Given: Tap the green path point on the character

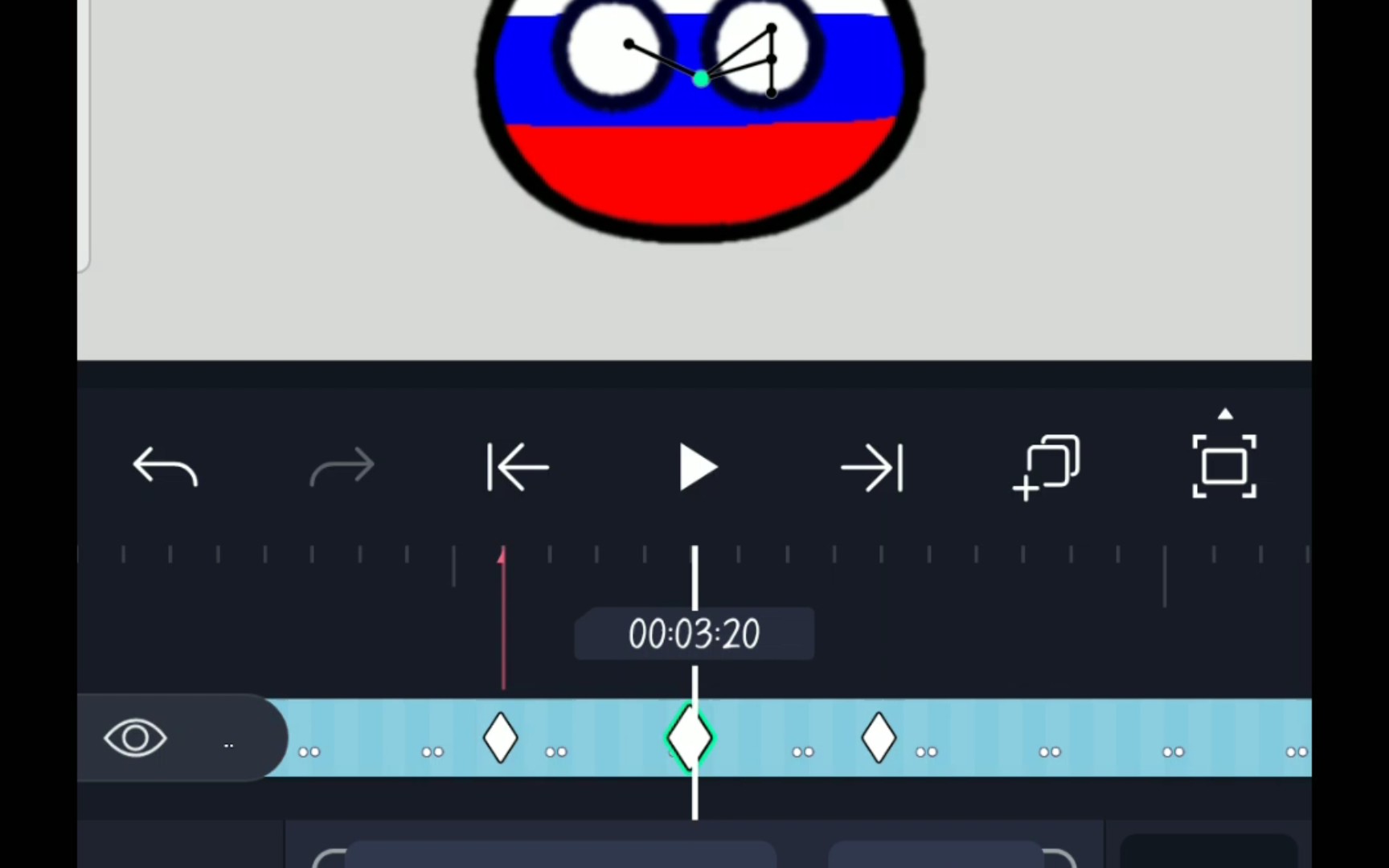Looking at the screenshot, I should point(701,79).
